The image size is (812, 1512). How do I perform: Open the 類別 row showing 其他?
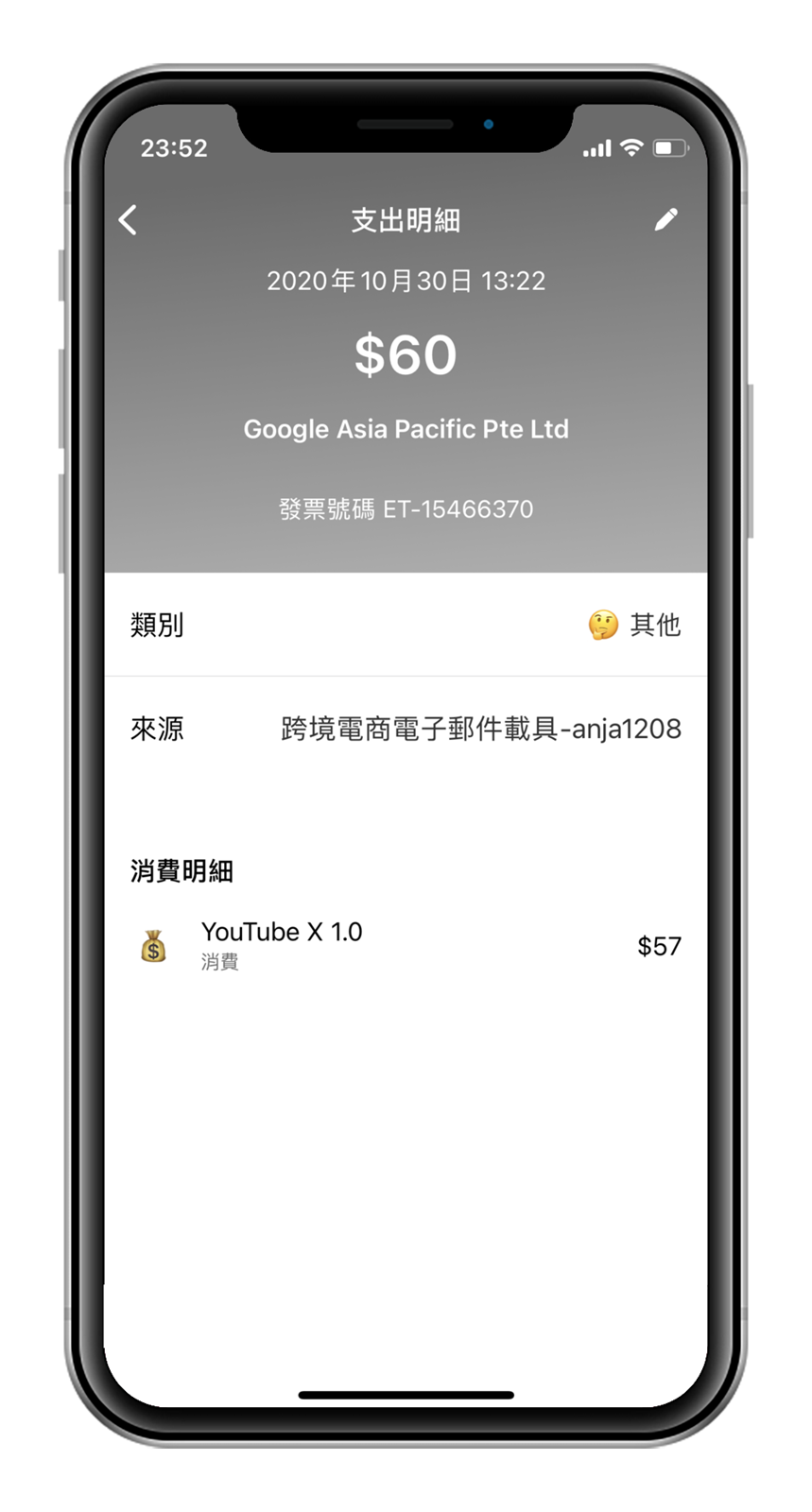[x=406, y=625]
